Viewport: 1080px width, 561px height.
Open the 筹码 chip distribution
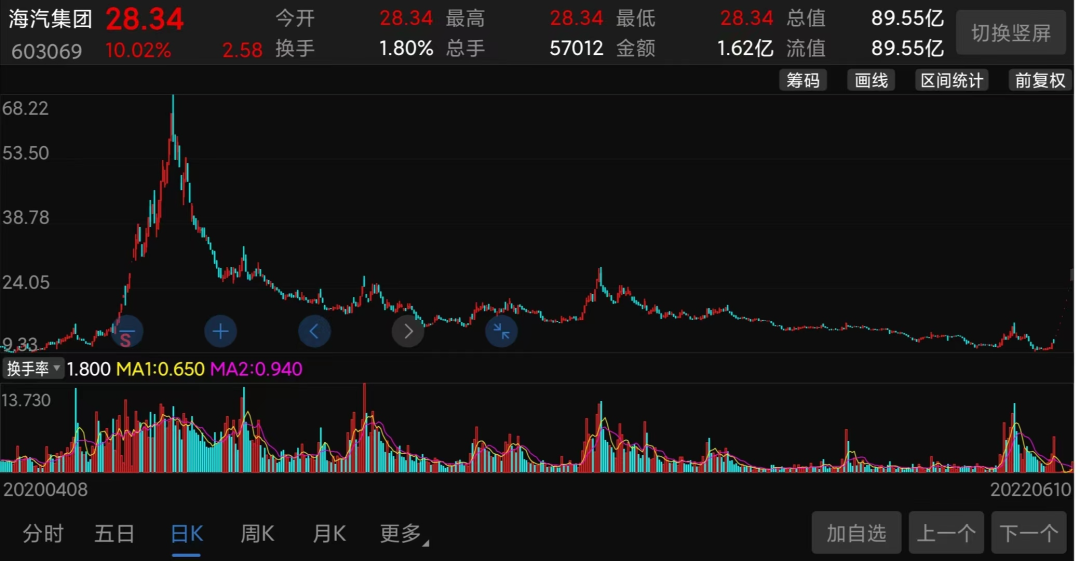point(803,81)
